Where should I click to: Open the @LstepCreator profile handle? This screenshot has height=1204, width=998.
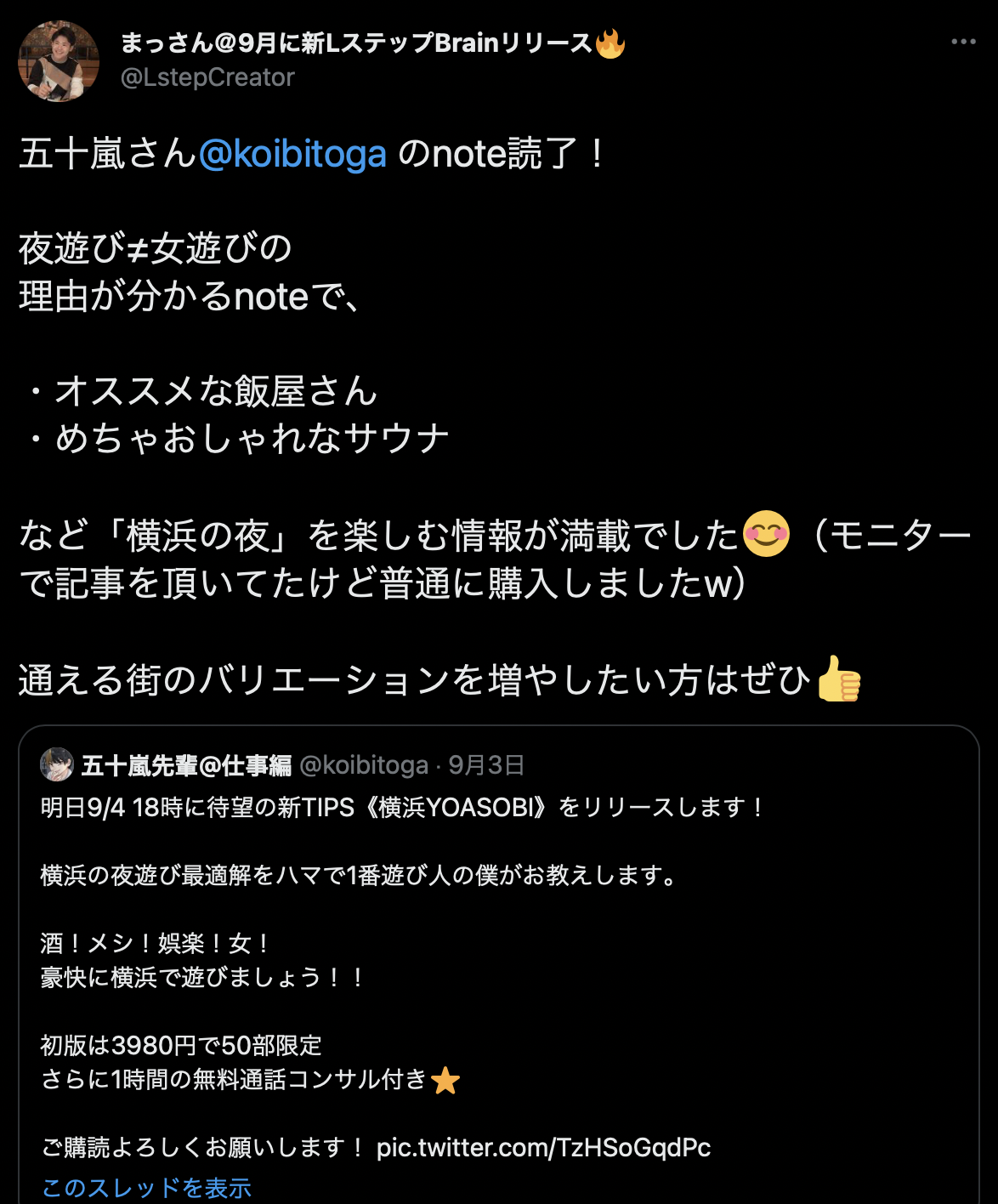[207, 77]
